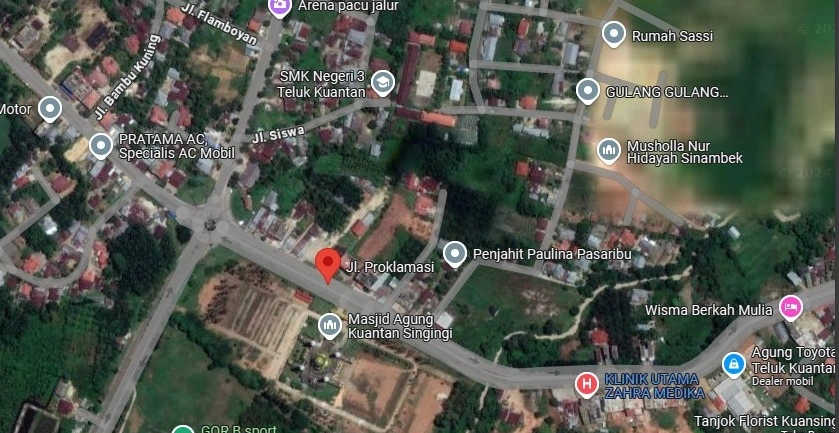
Task: Select PRATAMA AC Specialis AC Mobil marker
Action: 101,146
